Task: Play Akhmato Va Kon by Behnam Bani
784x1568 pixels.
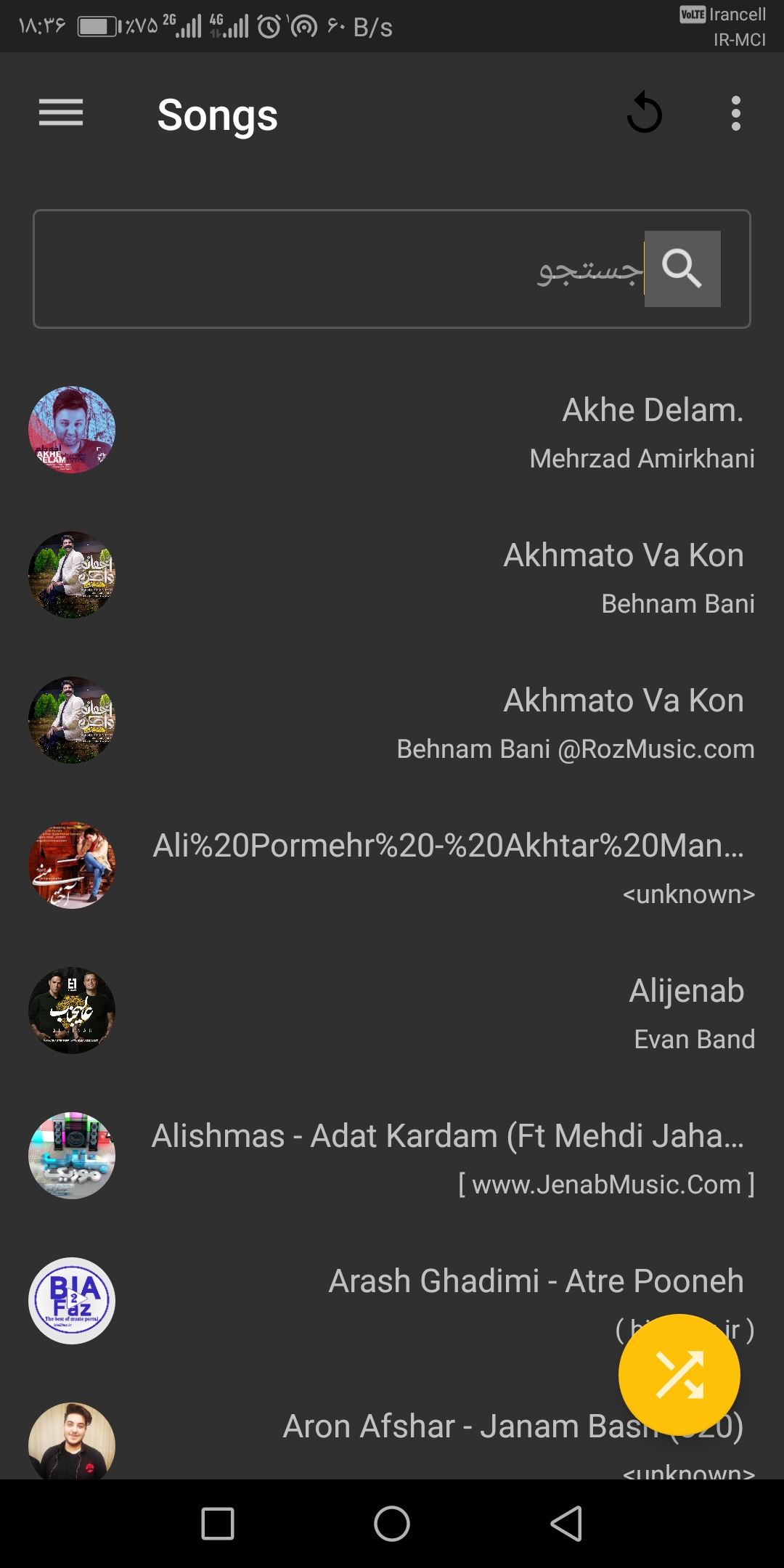Action: 436,575
